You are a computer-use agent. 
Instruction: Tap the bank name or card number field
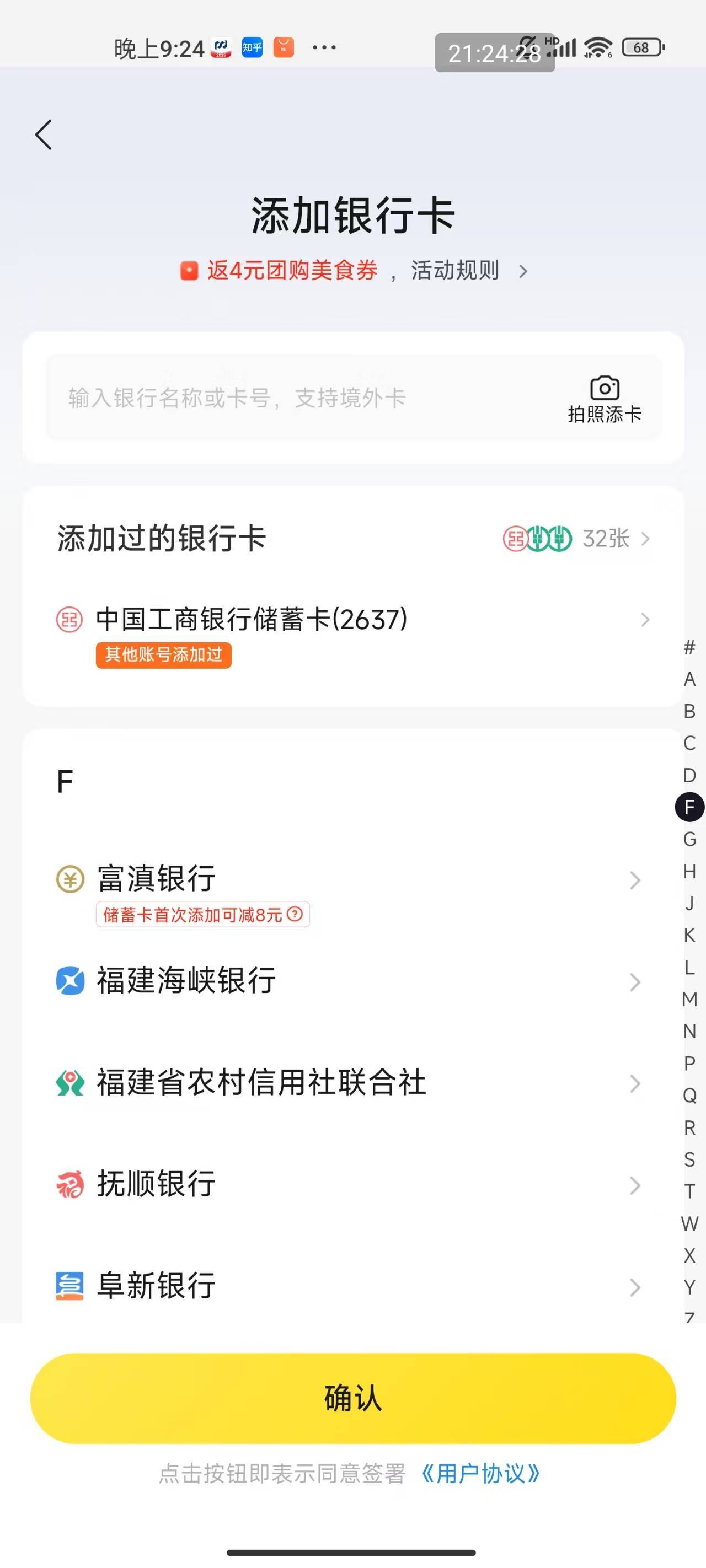coord(304,398)
